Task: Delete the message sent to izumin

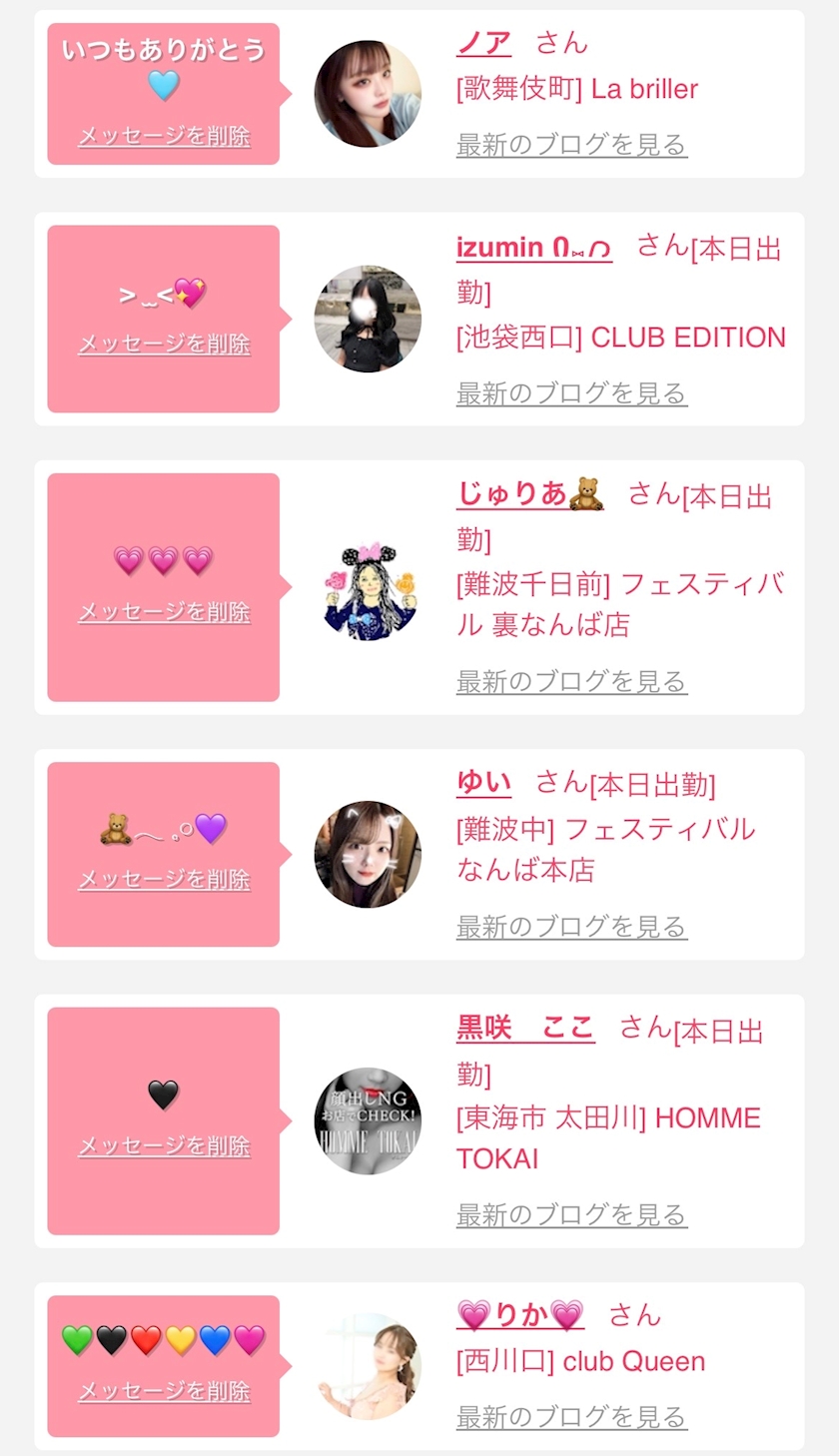Action: 164,345
